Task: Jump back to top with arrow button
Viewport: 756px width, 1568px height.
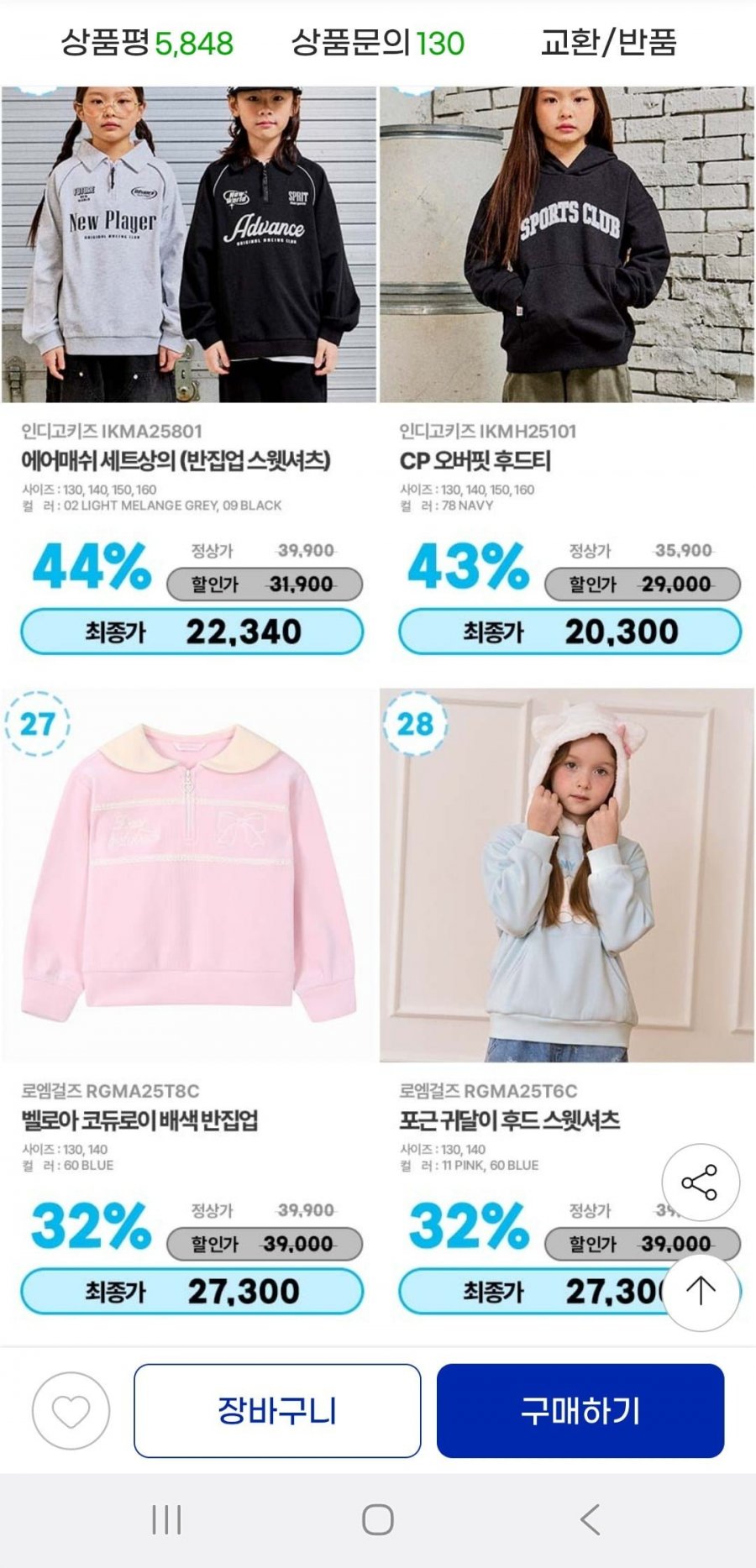Action: pyautogui.click(x=701, y=1292)
